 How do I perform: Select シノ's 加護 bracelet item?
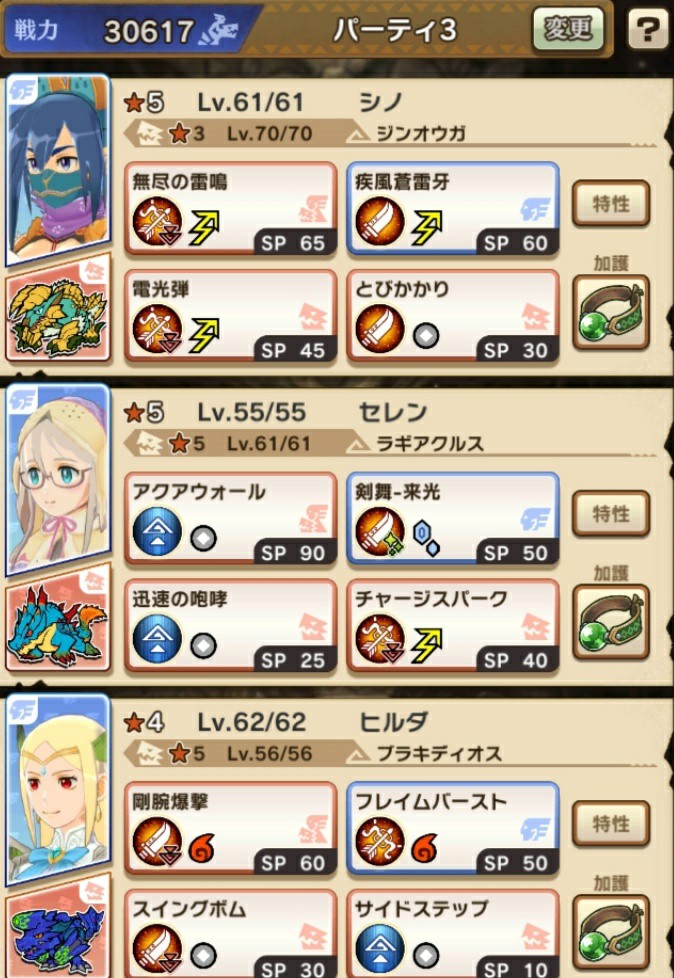pyautogui.click(x=610, y=312)
